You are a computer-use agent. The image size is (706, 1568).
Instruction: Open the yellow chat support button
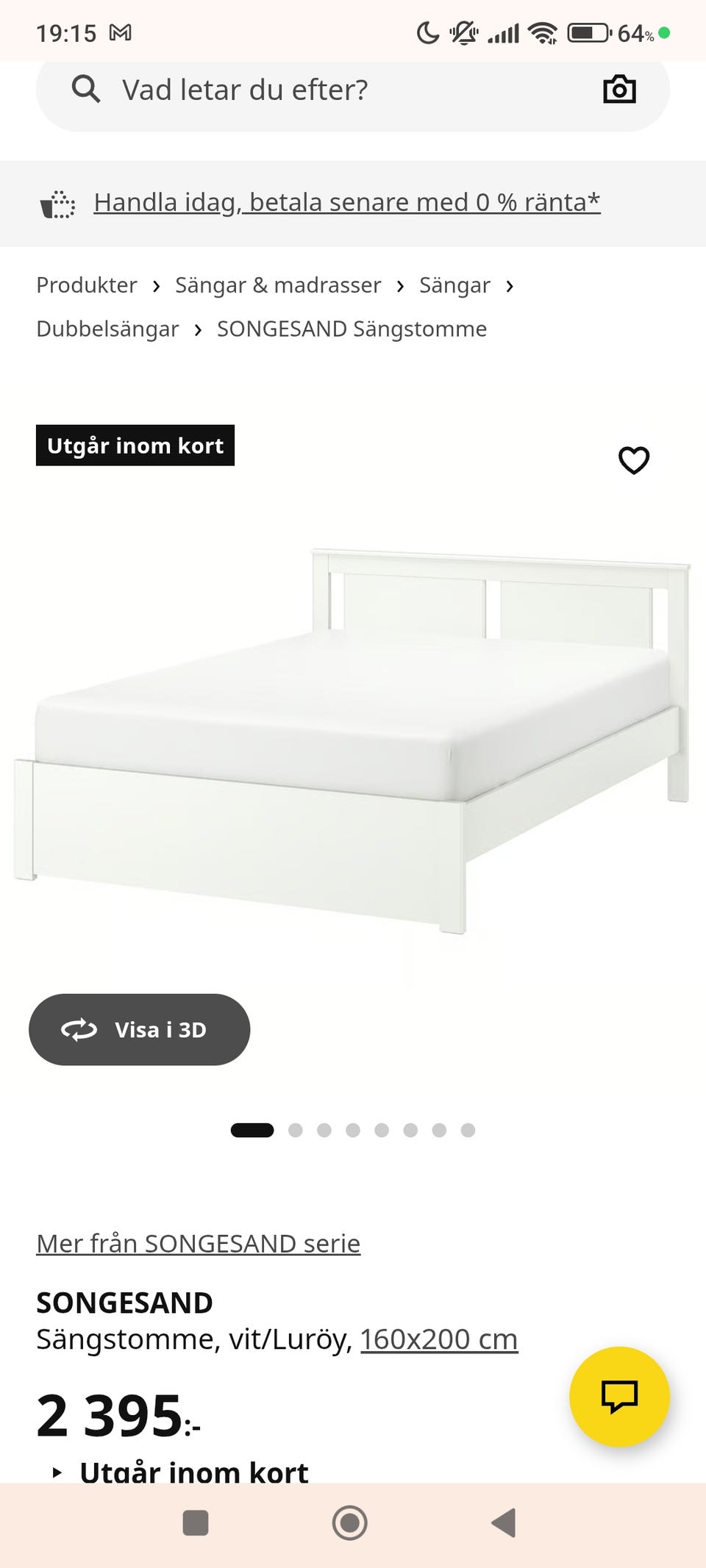pos(619,1396)
